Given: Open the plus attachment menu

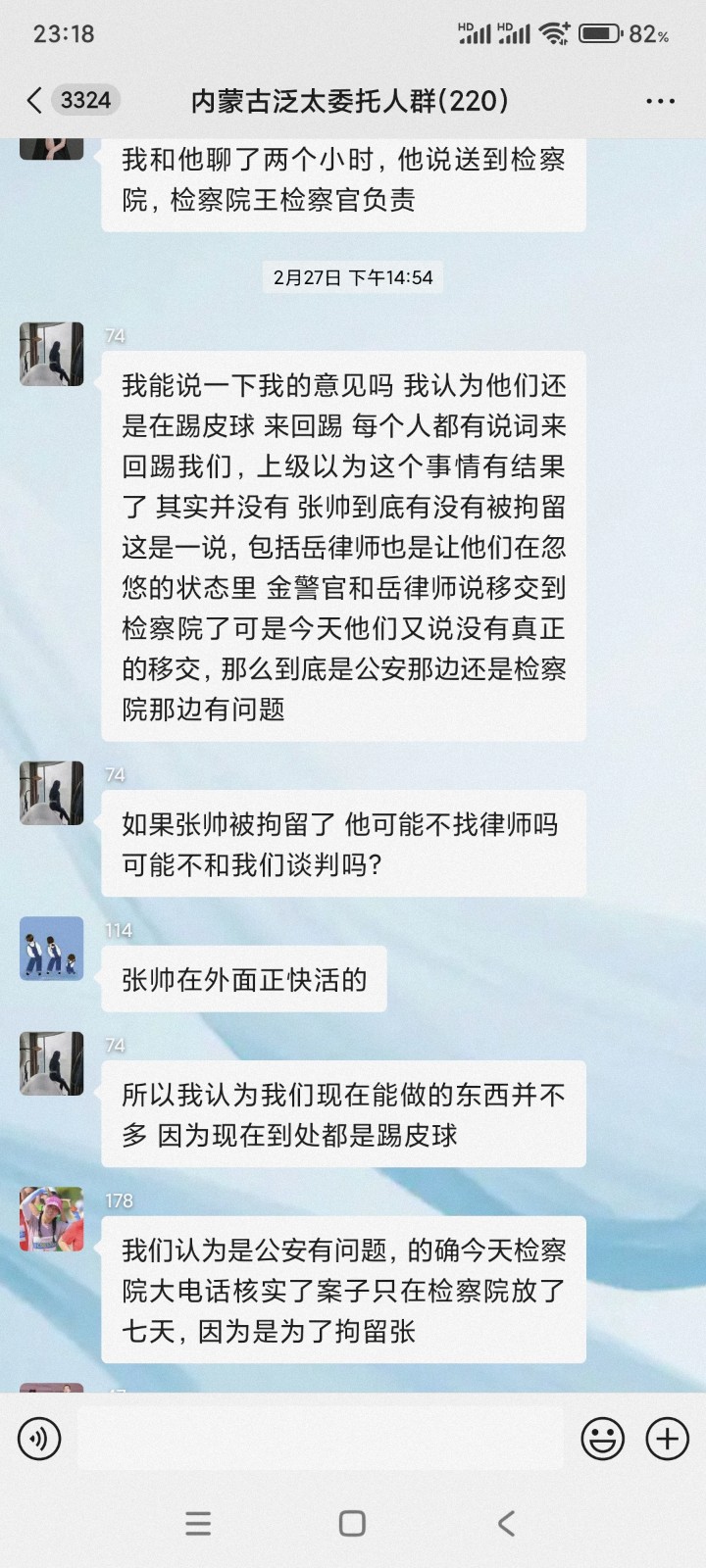Looking at the screenshot, I should [x=667, y=1439].
